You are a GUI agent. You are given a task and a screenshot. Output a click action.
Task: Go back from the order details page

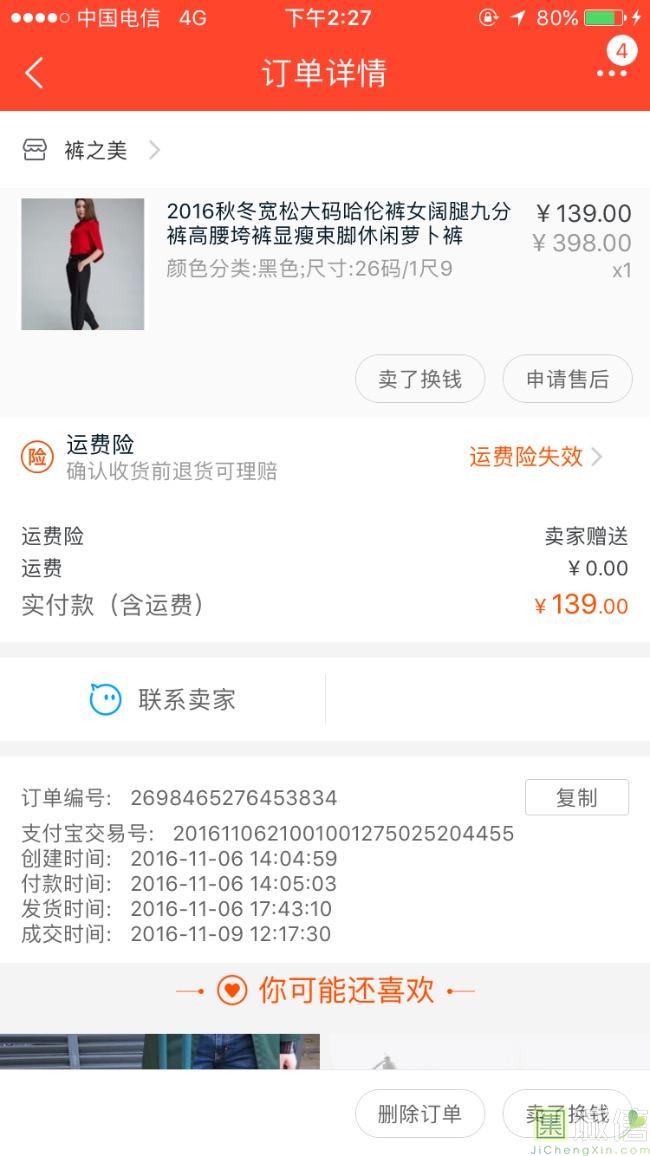(x=34, y=73)
